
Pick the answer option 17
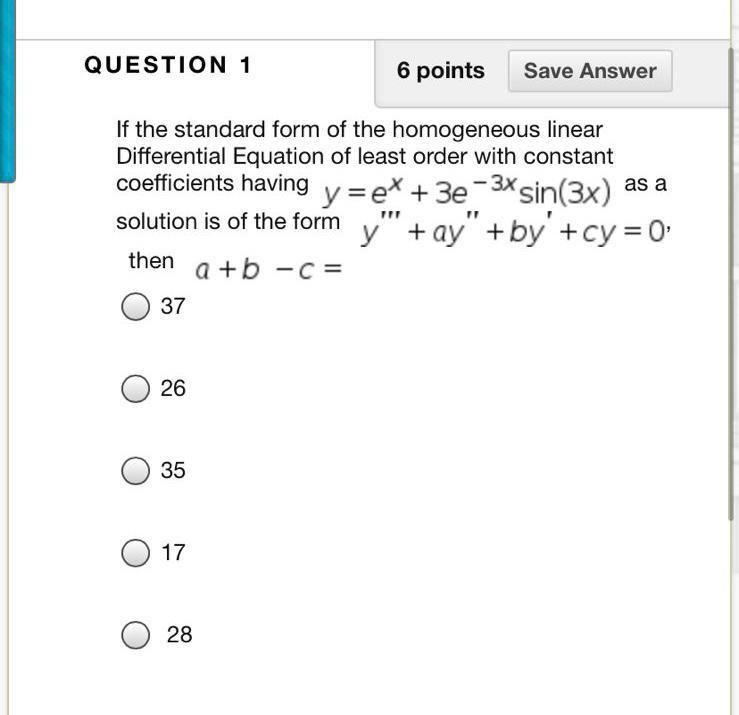[x=136, y=553]
